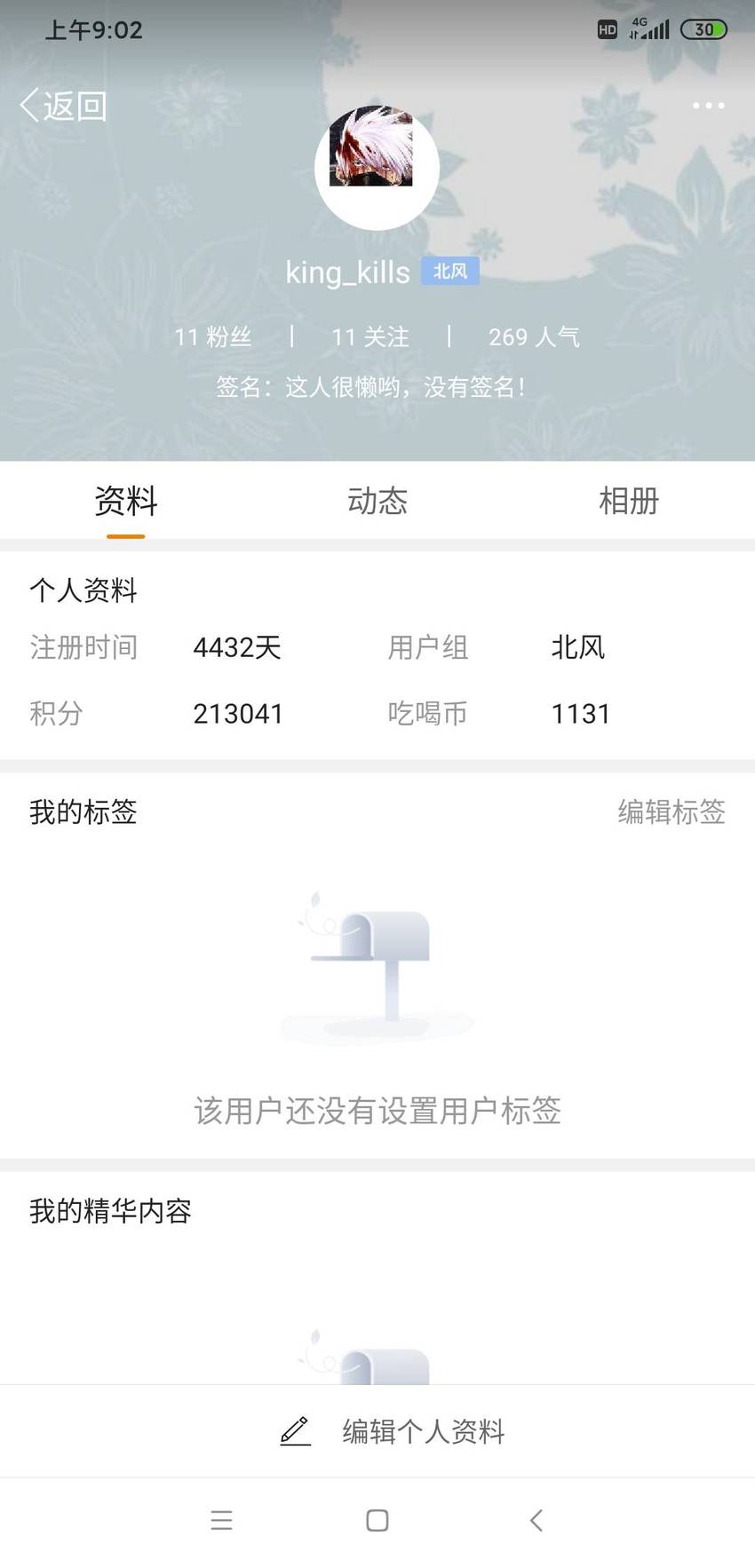Tap the system home button
Screen dimensions: 755x1568
[377, 1520]
